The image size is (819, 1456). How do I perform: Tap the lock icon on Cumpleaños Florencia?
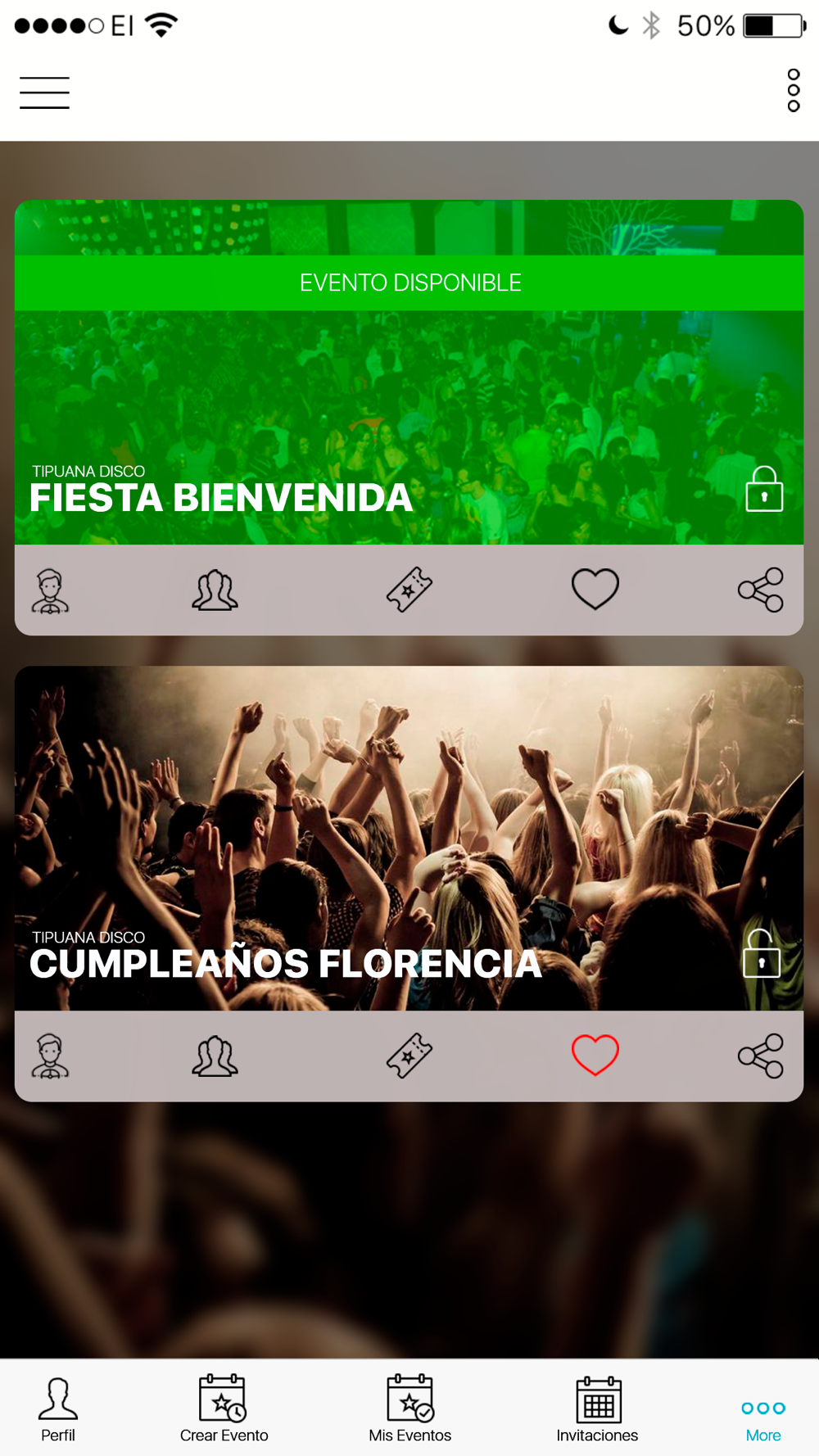(x=762, y=954)
